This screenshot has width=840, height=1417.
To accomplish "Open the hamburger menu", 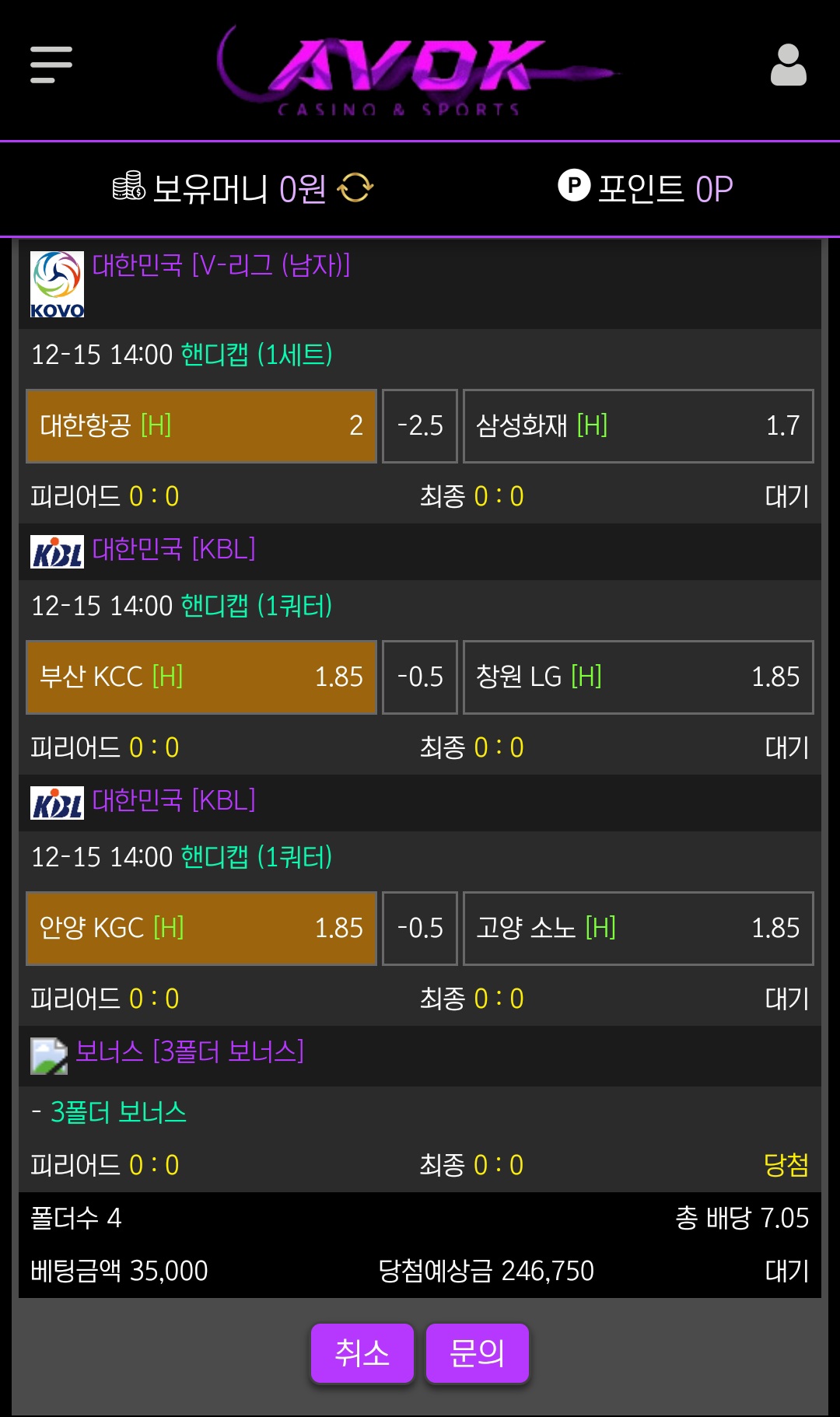I will click(51, 65).
